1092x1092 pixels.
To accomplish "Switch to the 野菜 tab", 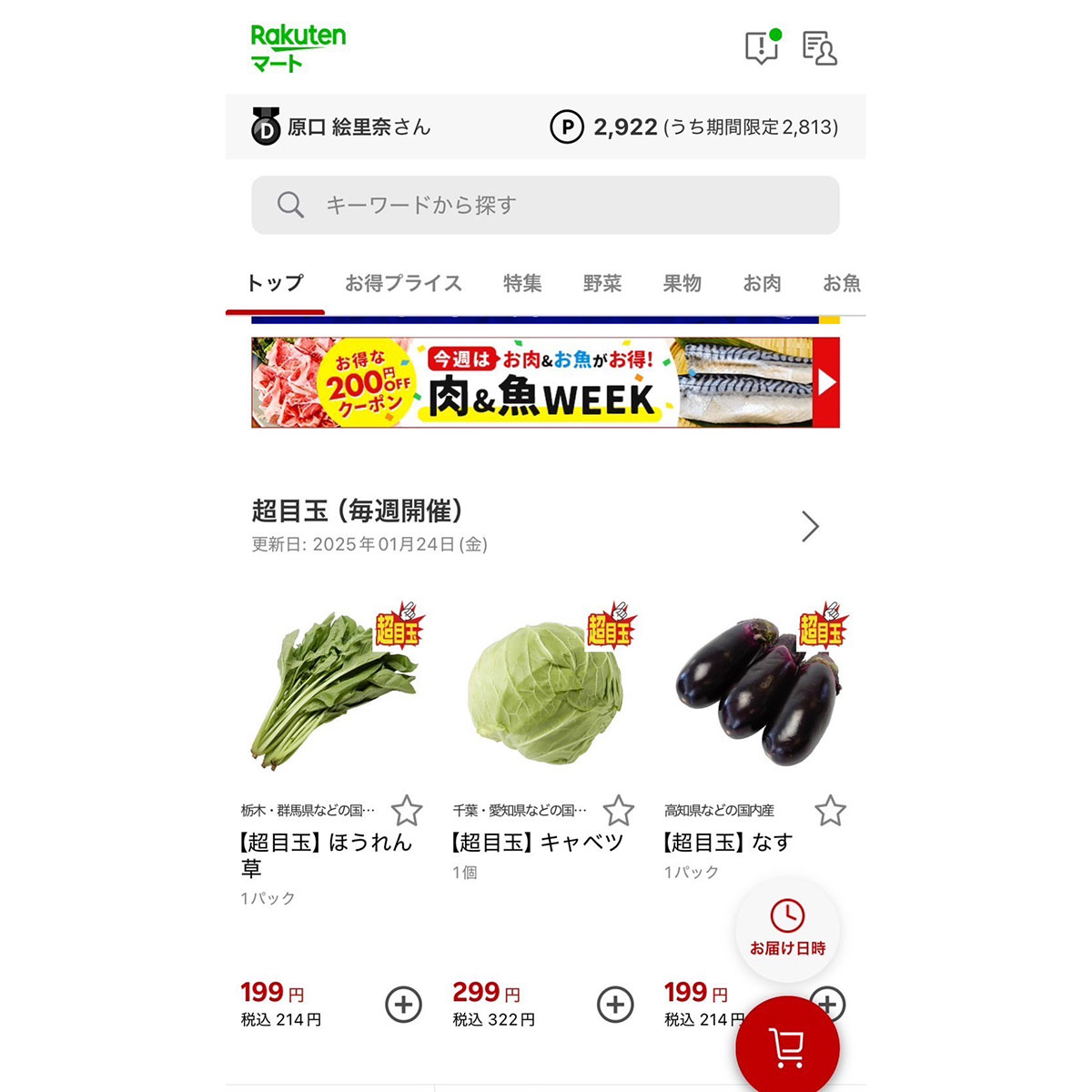I will pyautogui.click(x=602, y=283).
